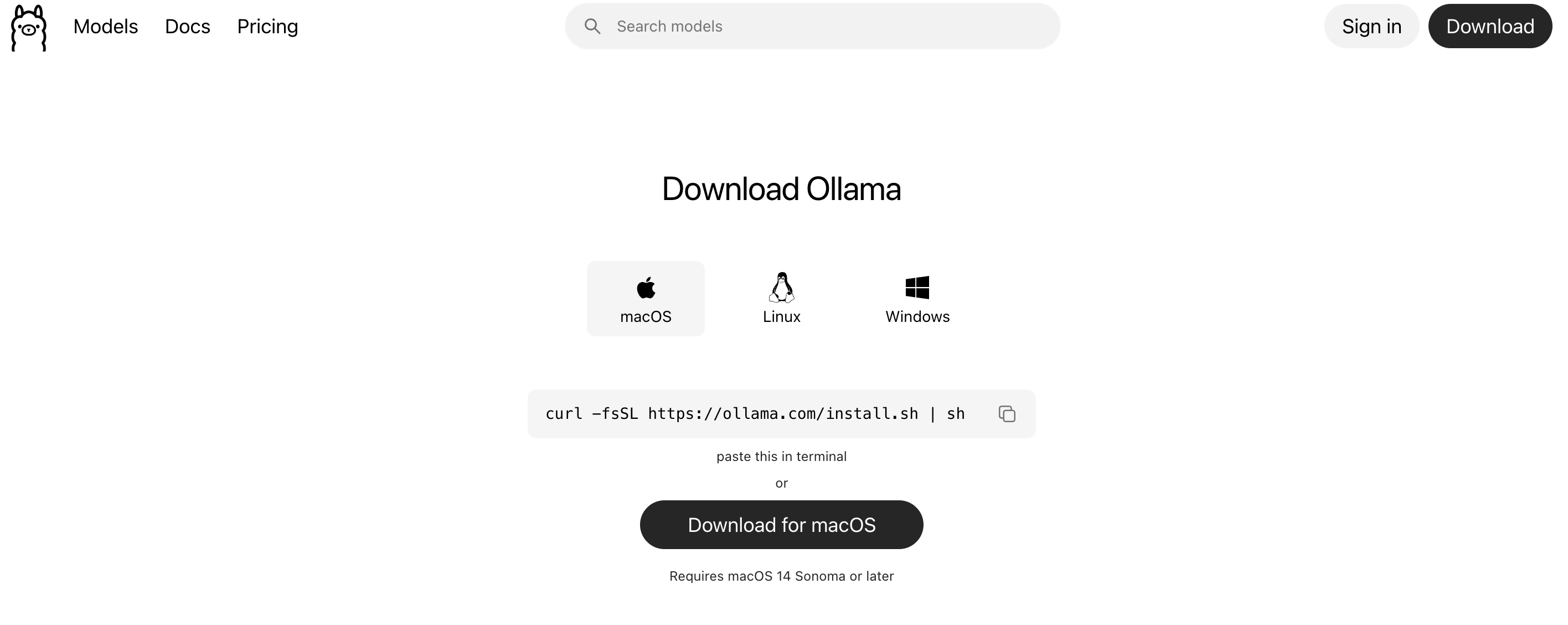
Task: Tap the Download button in the header
Action: tap(1489, 26)
